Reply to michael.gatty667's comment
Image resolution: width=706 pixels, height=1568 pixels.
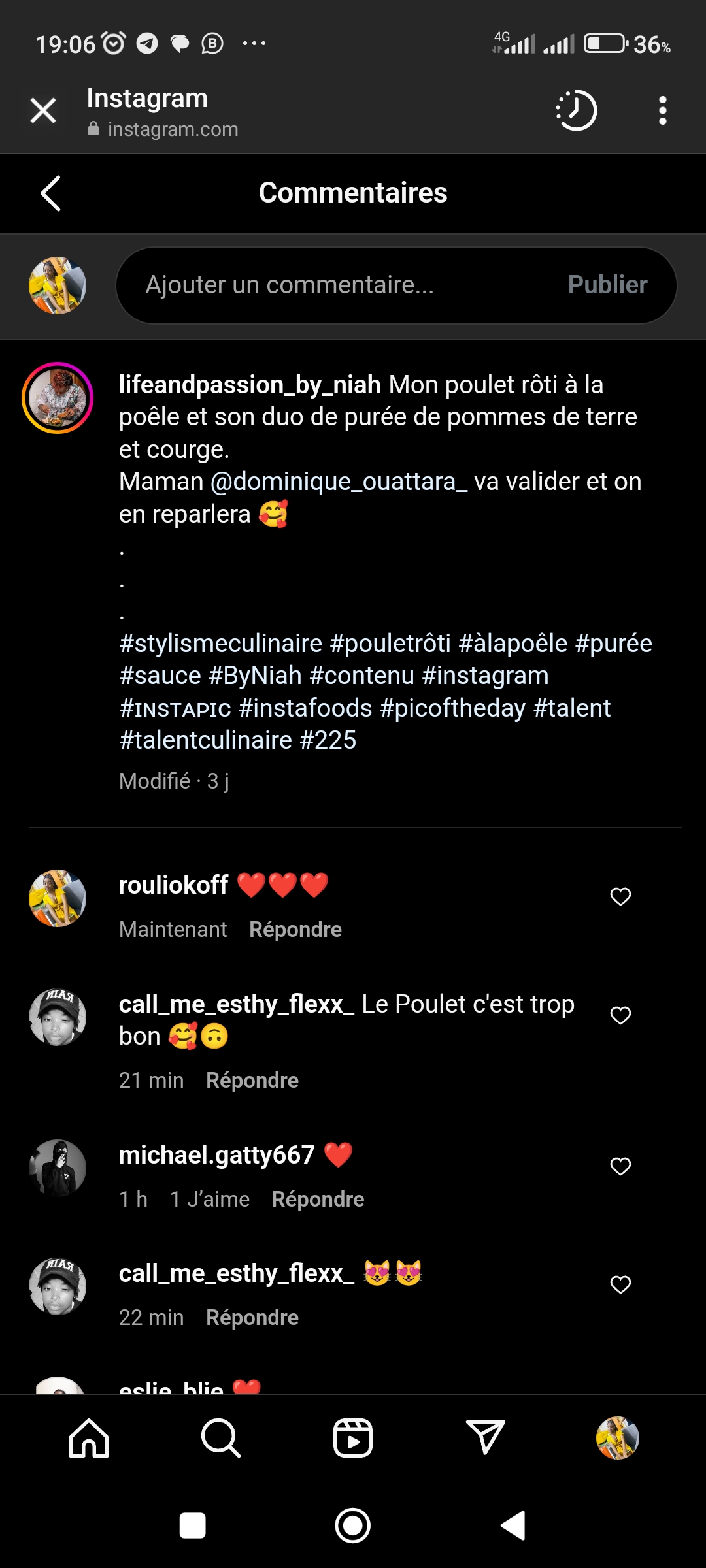pyautogui.click(x=318, y=1199)
